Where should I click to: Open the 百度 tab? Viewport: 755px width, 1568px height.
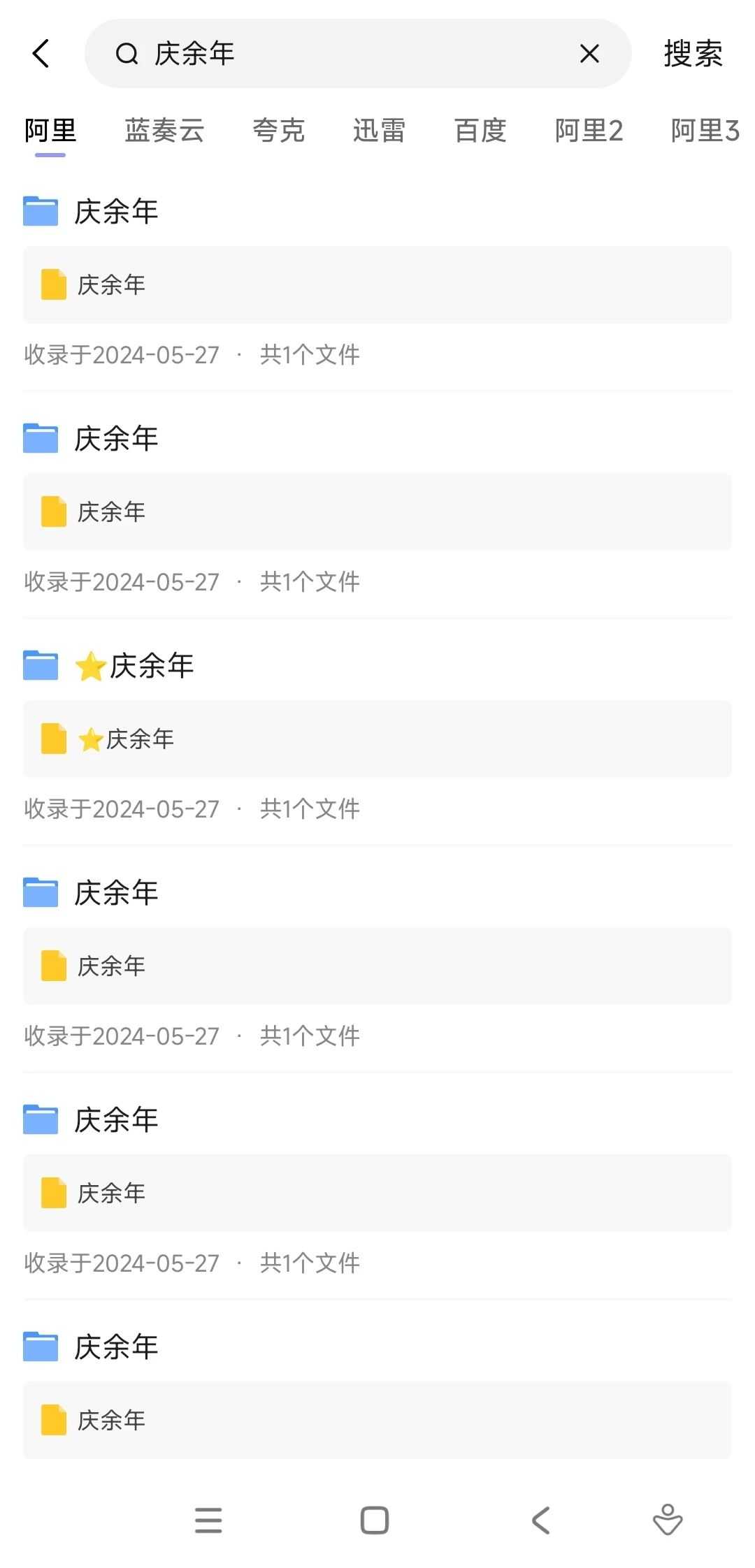click(x=480, y=131)
